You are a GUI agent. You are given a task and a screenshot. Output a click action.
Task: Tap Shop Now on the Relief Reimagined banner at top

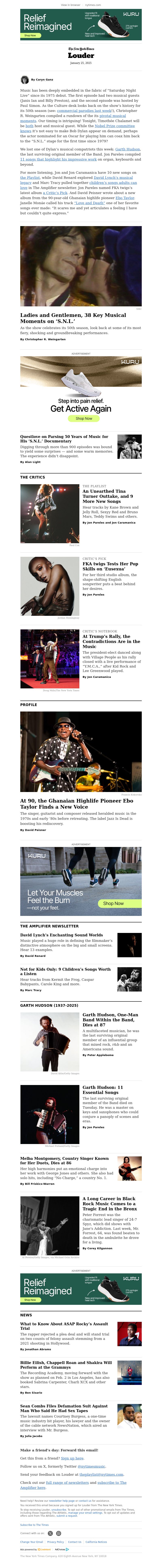(30, 35)
